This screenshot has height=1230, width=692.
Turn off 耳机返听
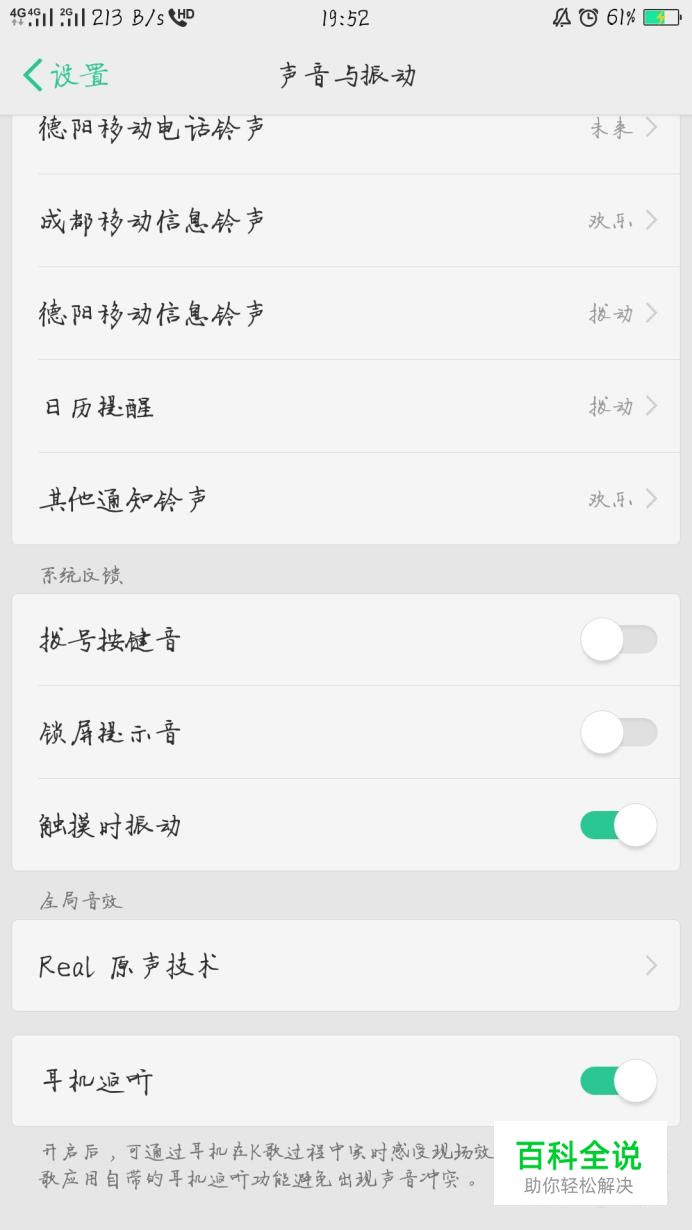point(619,1081)
